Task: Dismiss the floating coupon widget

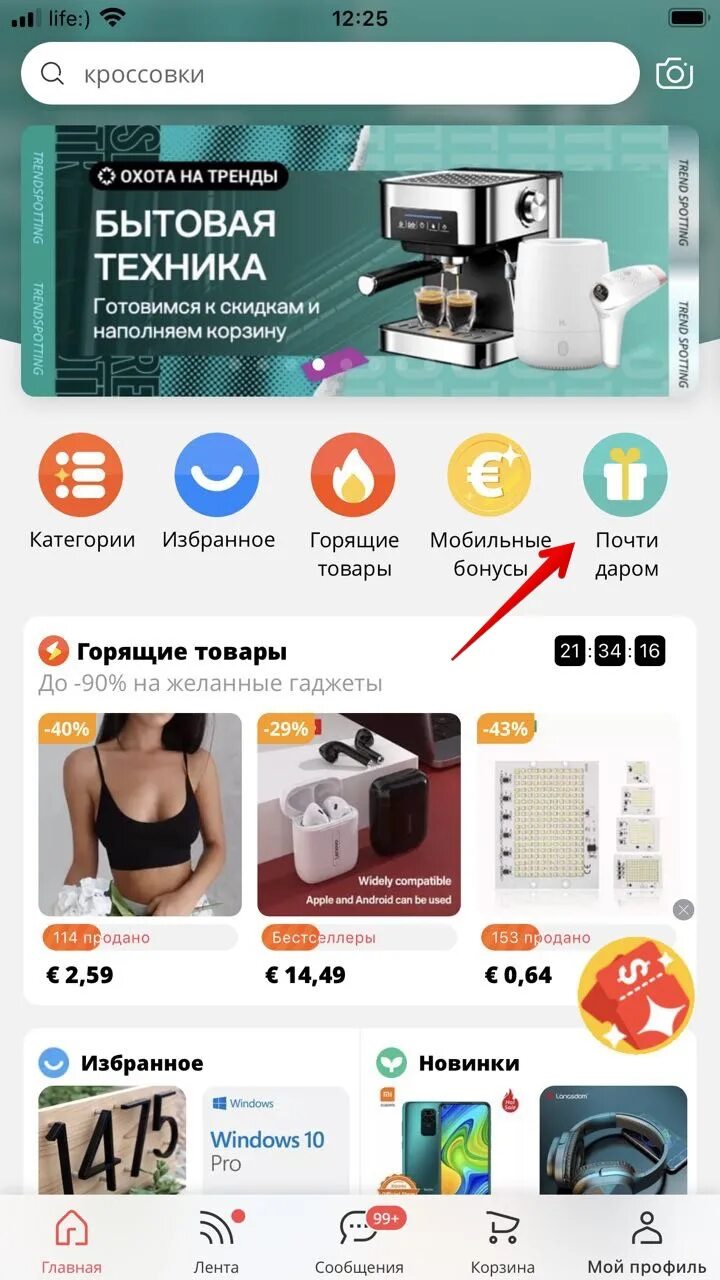Action: pyautogui.click(x=683, y=909)
